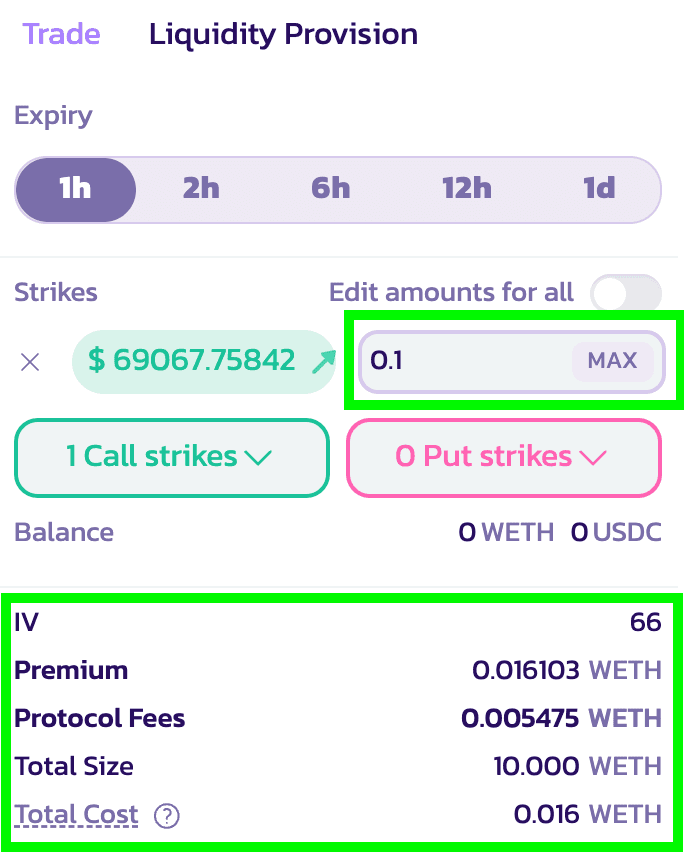Choose the 6h expiry option
Image resolution: width=684 pixels, height=860 pixels.
pyautogui.click(x=331, y=189)
